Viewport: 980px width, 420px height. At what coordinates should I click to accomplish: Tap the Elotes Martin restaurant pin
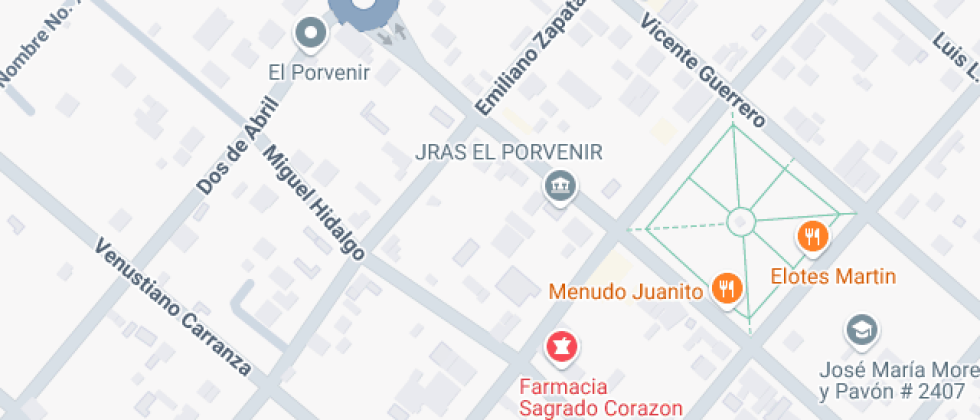point(813,237)
